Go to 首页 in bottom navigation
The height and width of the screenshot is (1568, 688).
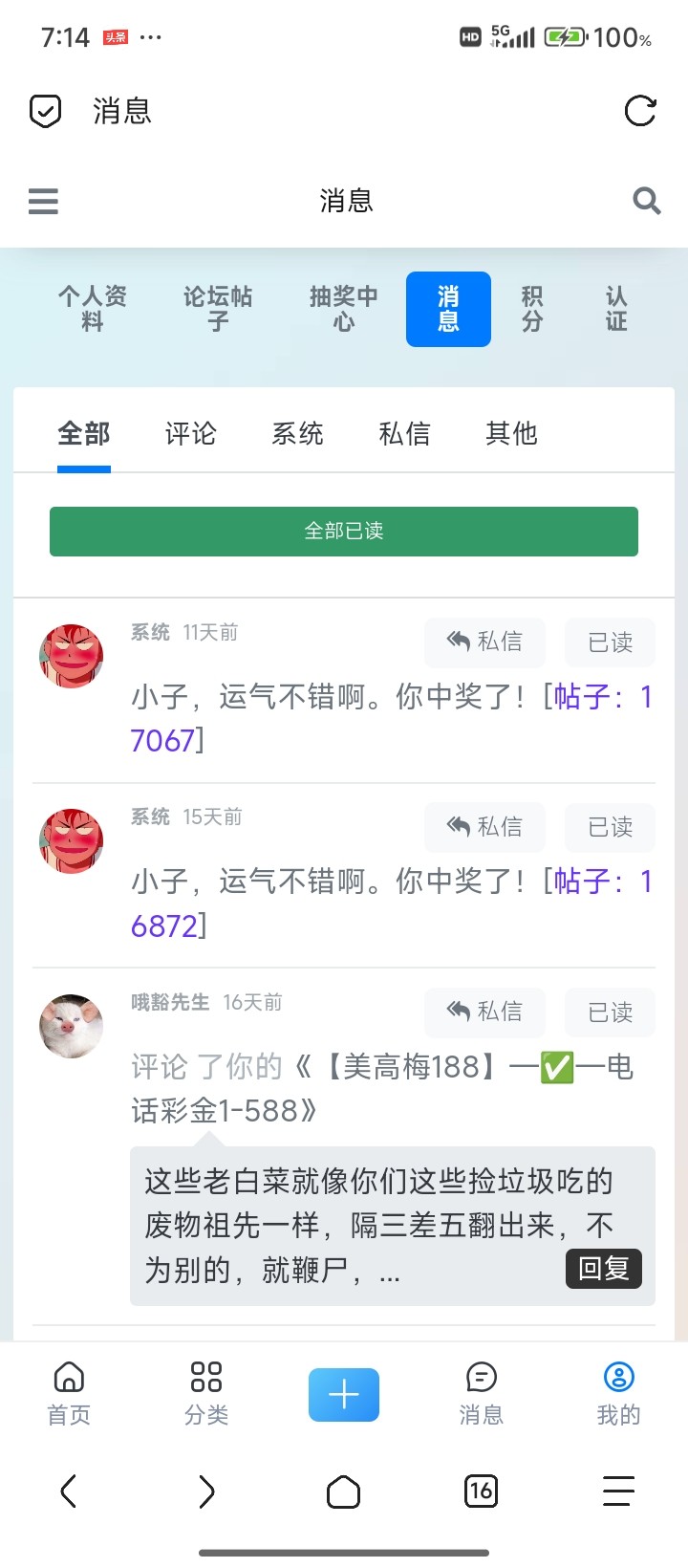point(69,1393)
